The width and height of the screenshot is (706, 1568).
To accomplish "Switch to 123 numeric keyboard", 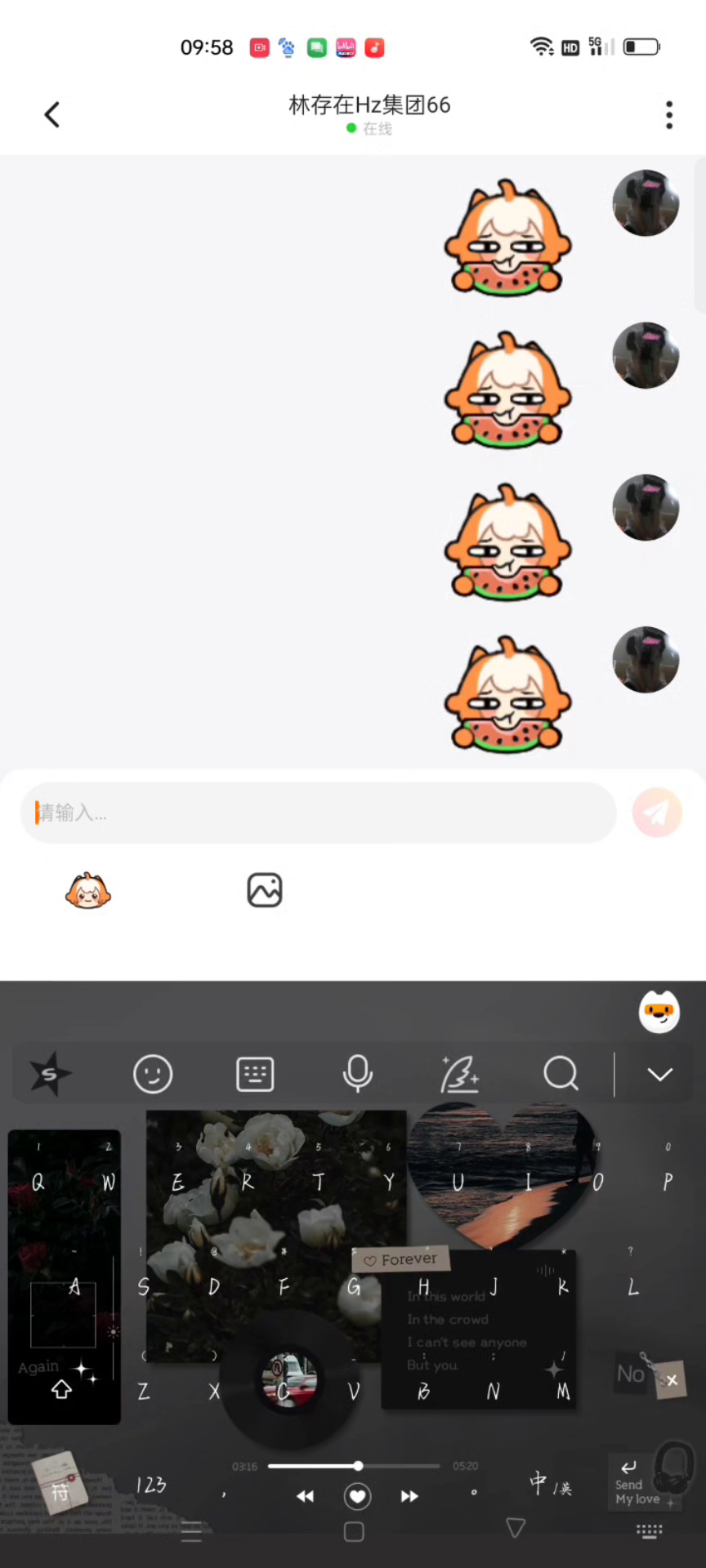I will pos(151,1485).
